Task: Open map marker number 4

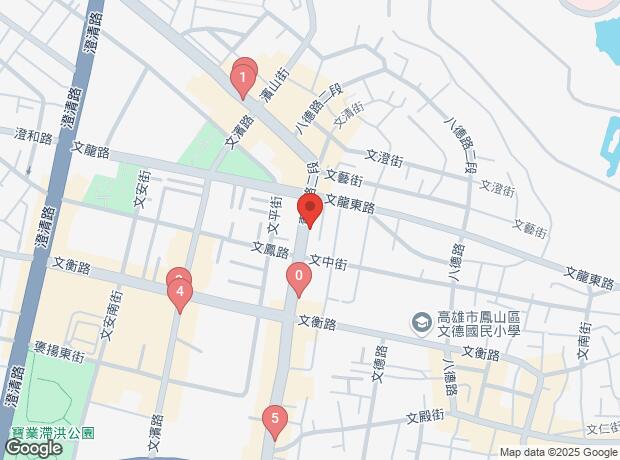Action: click(179, 294)
